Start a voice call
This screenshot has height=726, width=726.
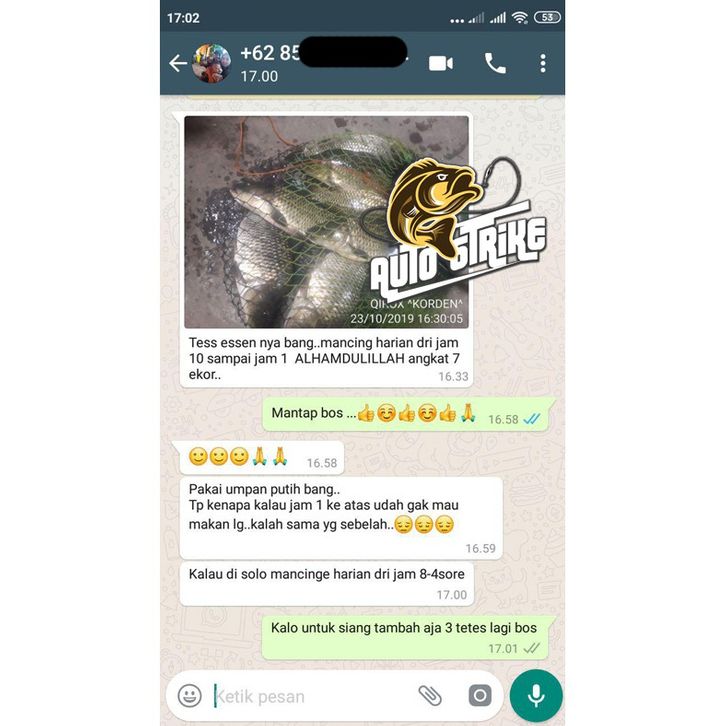[495, 64]
